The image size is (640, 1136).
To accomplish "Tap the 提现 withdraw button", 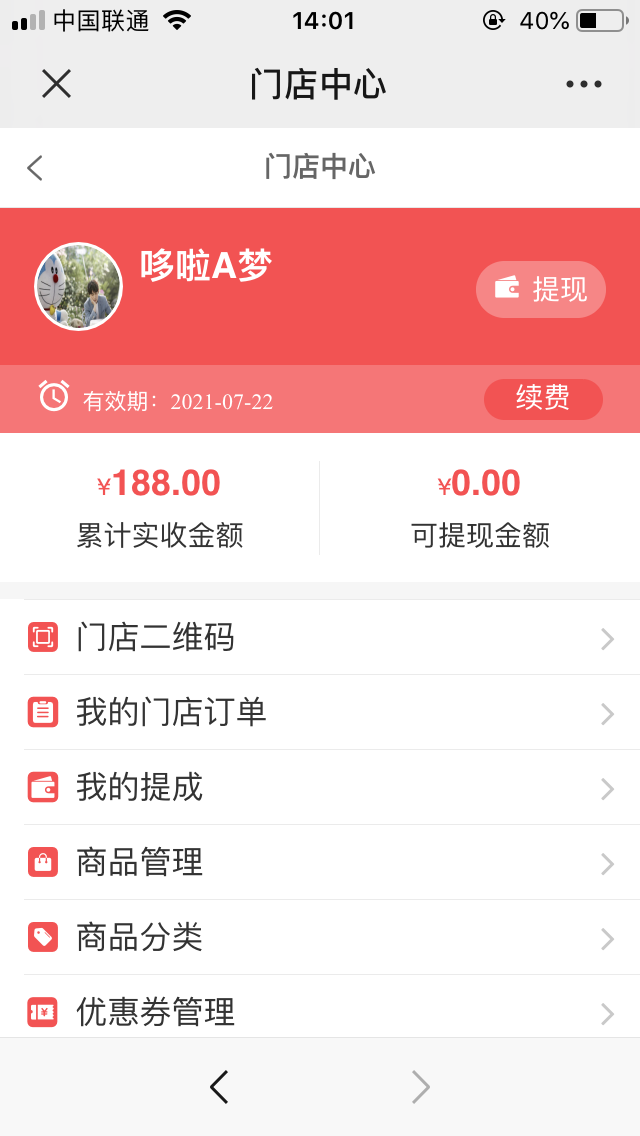I will pos(541,290).
